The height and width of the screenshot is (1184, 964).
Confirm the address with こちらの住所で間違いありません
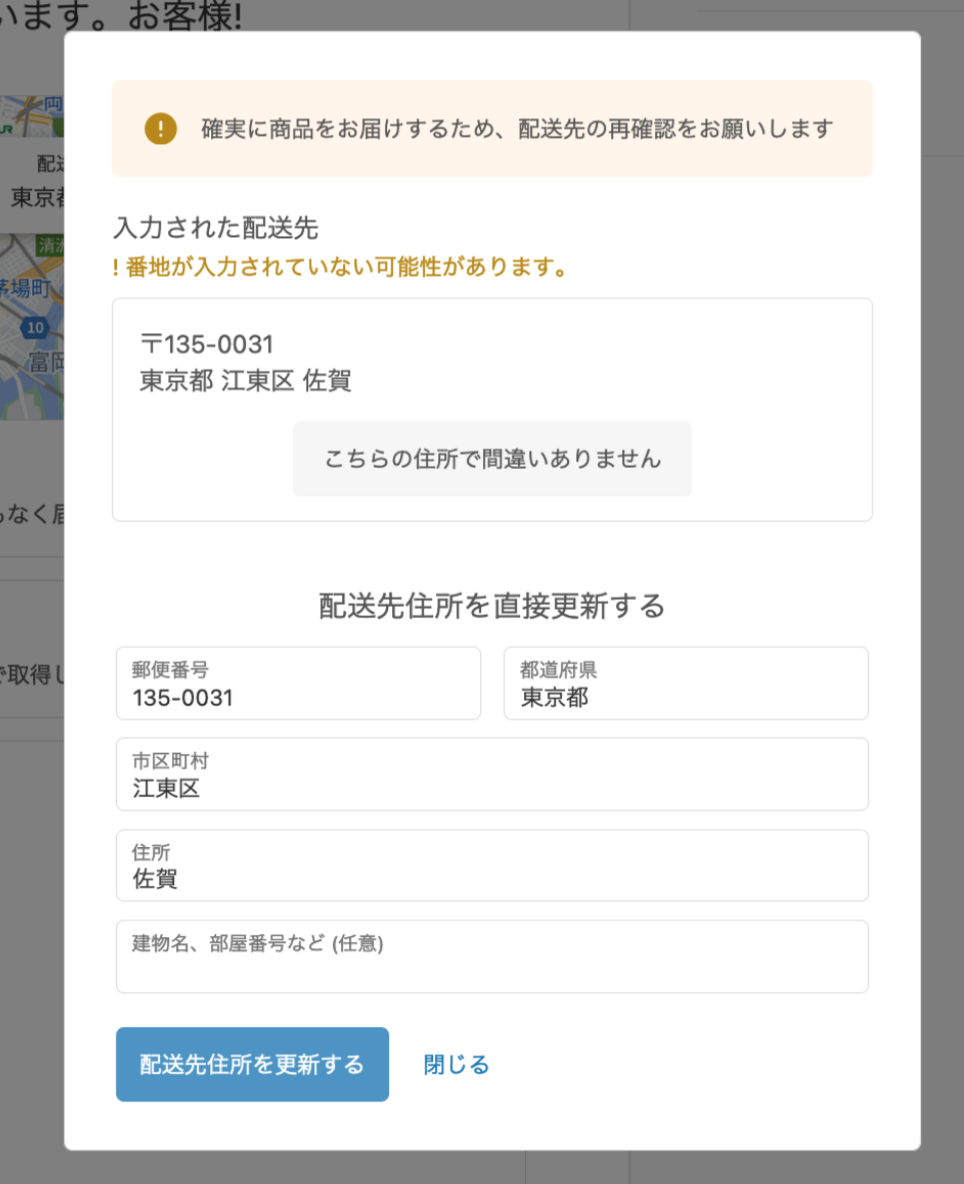coord(492,459)
